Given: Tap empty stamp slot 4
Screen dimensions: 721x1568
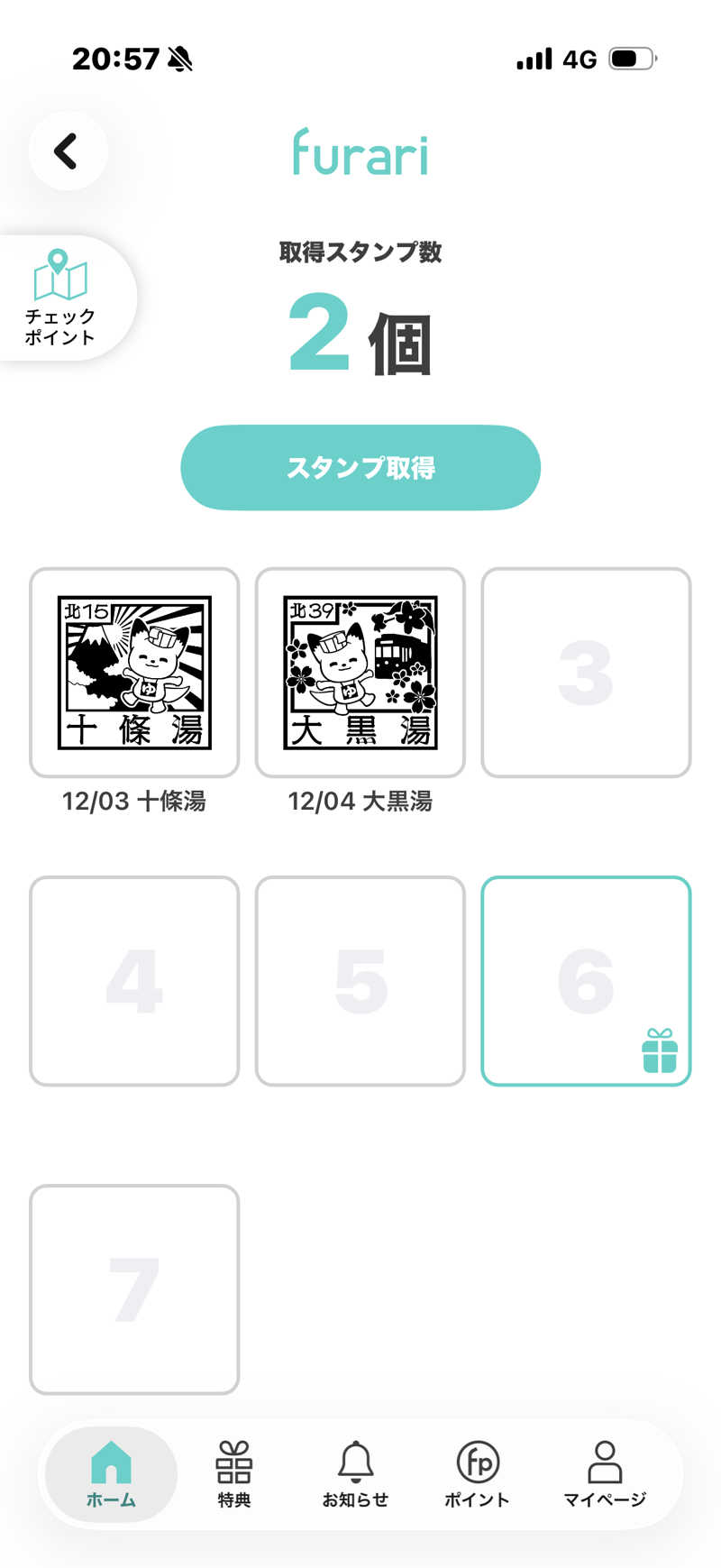Looking at the screenshot, I should point(133,980).
